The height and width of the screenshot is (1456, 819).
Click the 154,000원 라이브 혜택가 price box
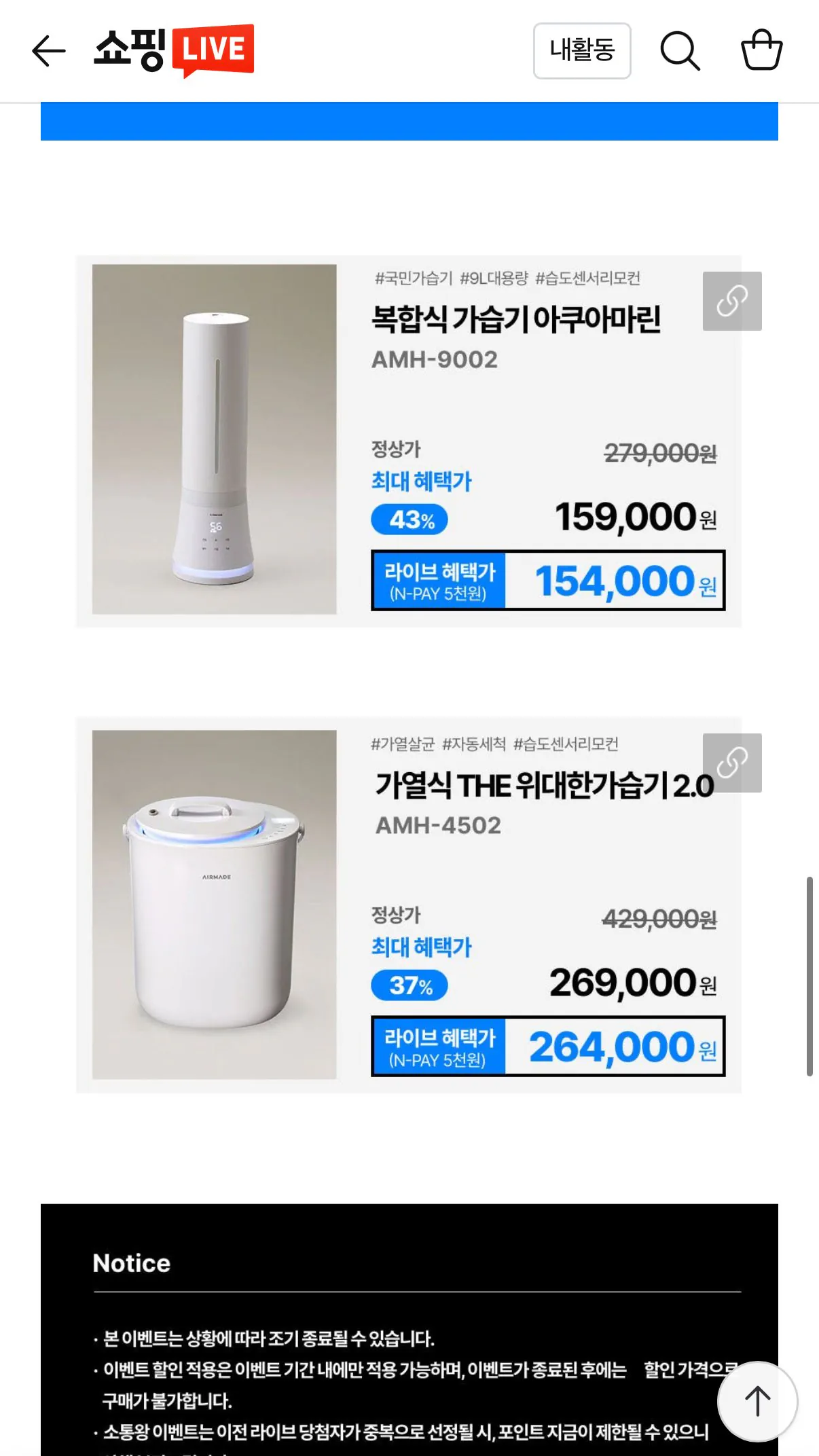[x=549, y=581]
